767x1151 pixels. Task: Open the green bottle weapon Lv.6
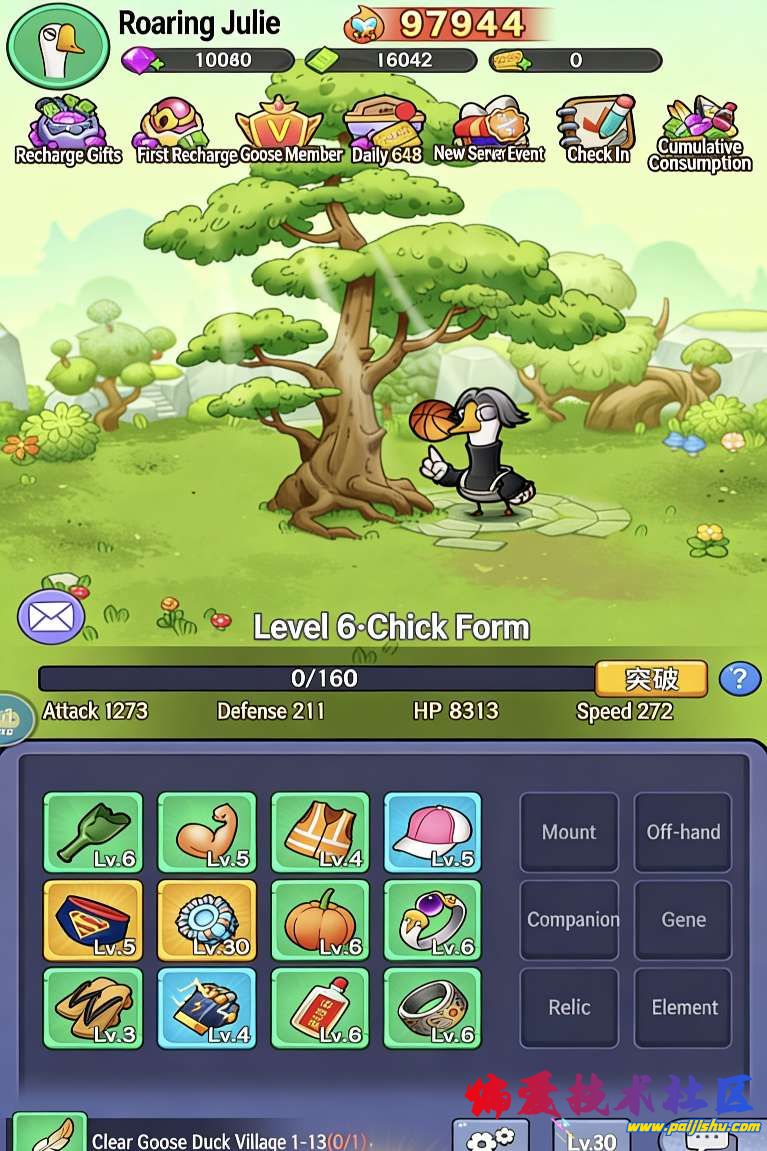click(x=93, y=832)
